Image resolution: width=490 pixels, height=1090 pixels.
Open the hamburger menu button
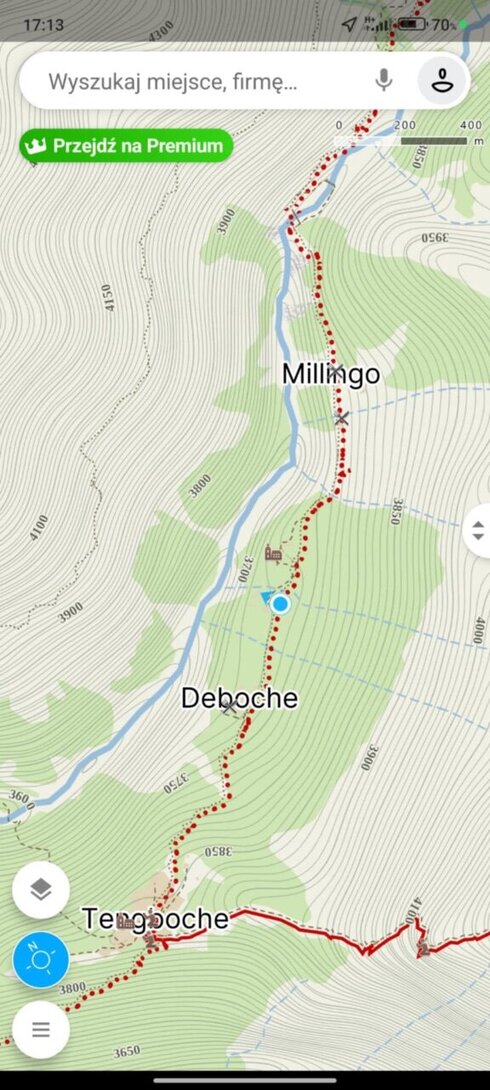(41, 1030)
